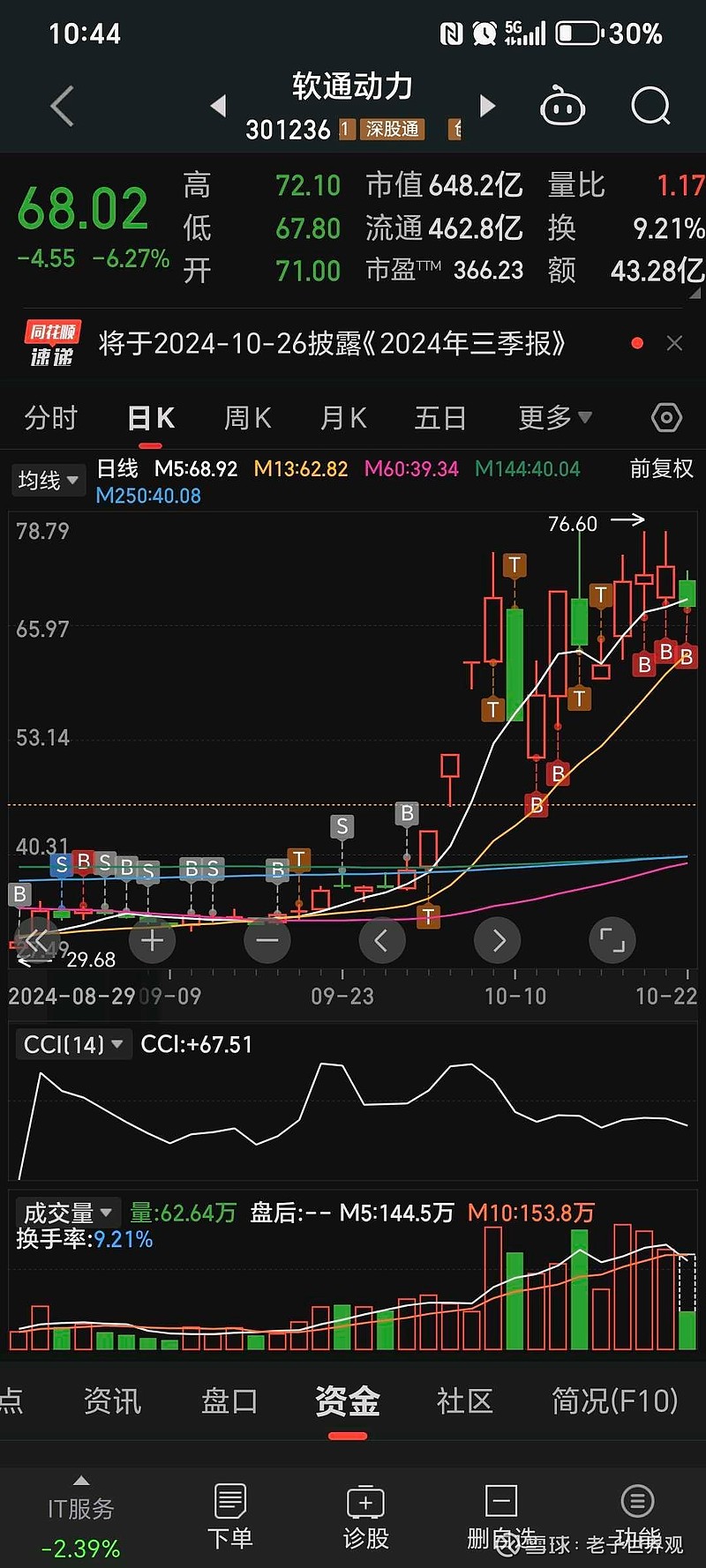Zoom in on the candlestick chart
The width and height of the screenshot is (706, 1568).
pyautogui.click(x=152, y=940)
